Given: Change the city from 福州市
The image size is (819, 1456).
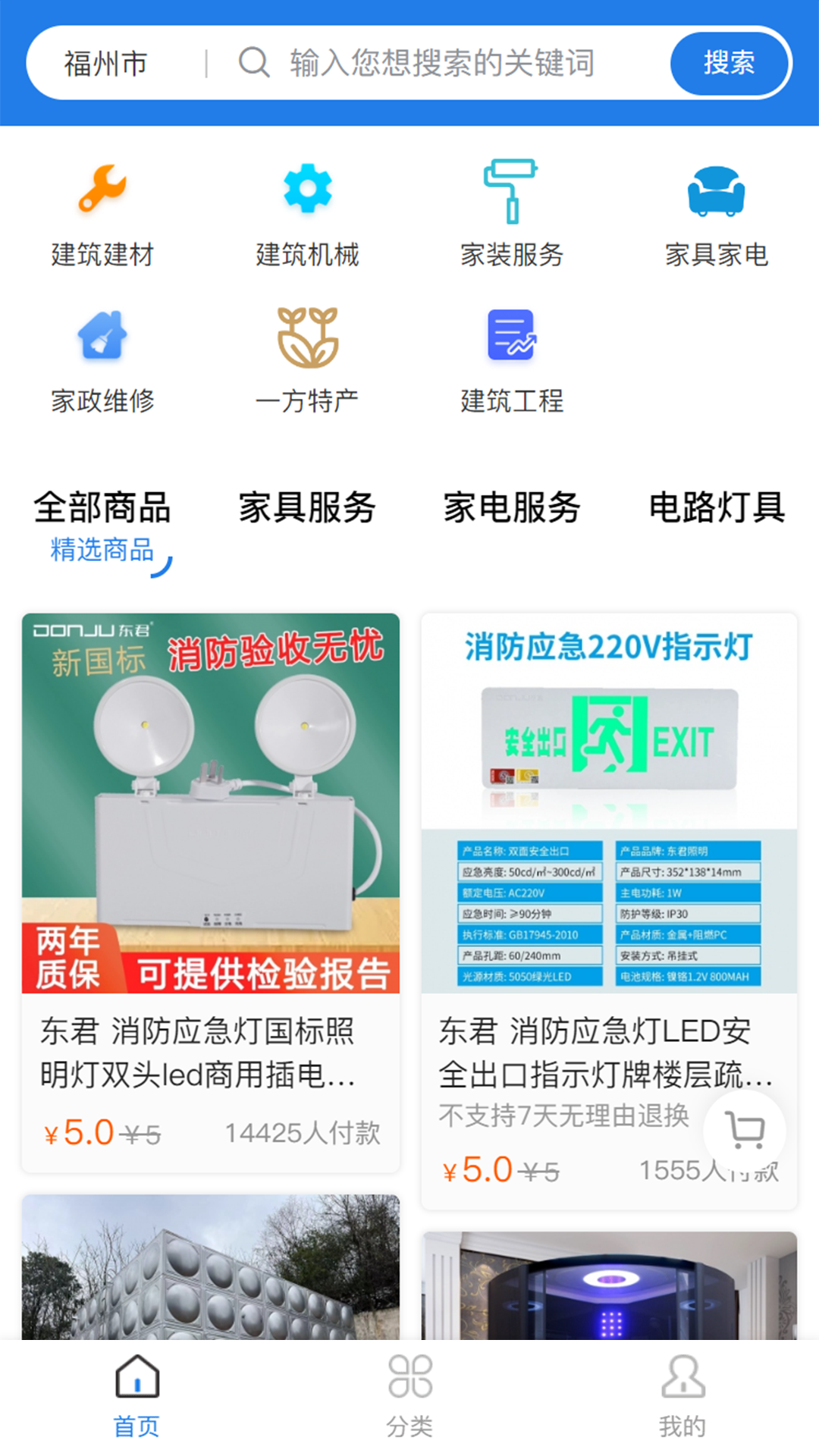Looking at the screenshot, I should tap(106, 63).
